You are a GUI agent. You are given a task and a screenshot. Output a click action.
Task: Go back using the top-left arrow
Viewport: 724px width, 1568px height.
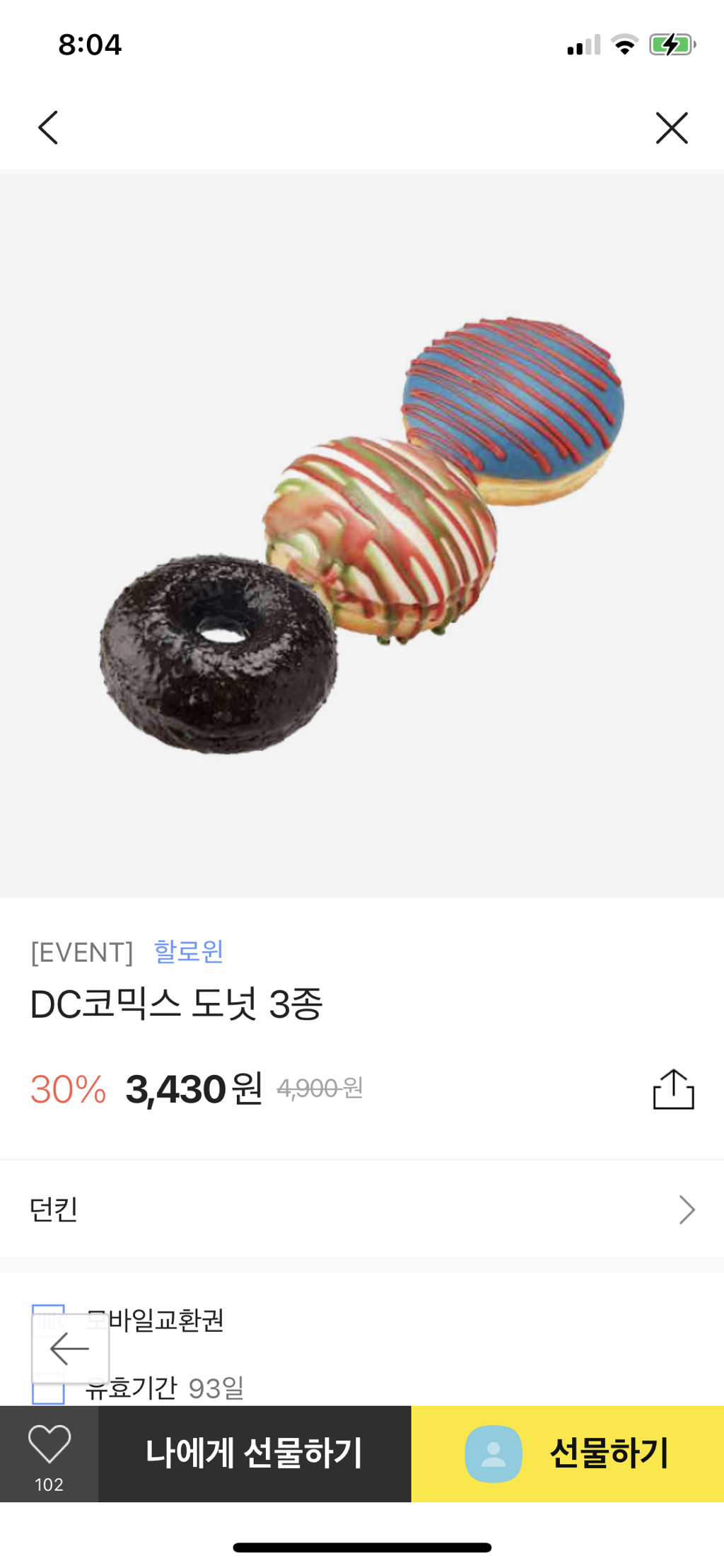pyautogui.click(x=48, y=128)
